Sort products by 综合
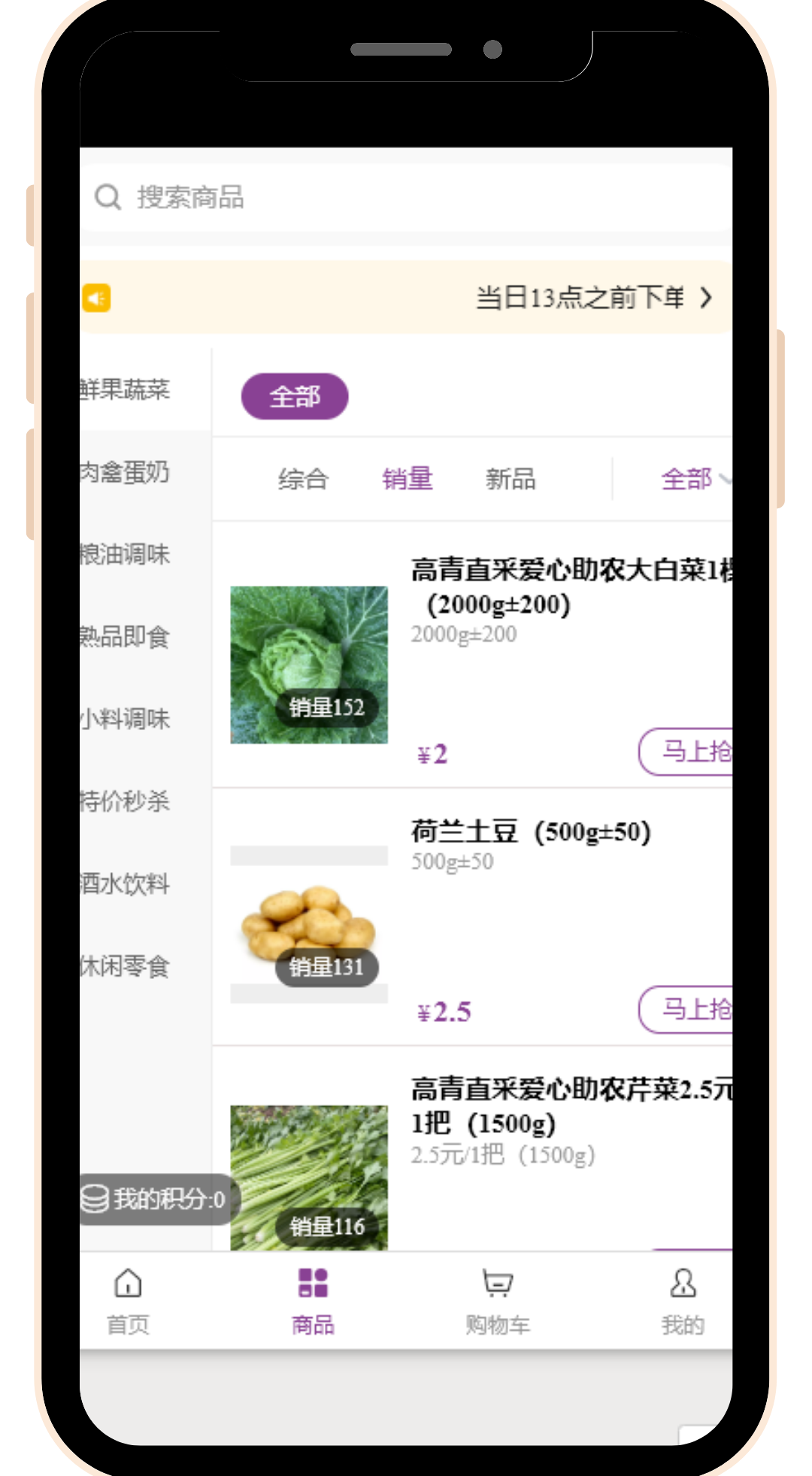812x1476 pixels. click(x=304, y=479)
